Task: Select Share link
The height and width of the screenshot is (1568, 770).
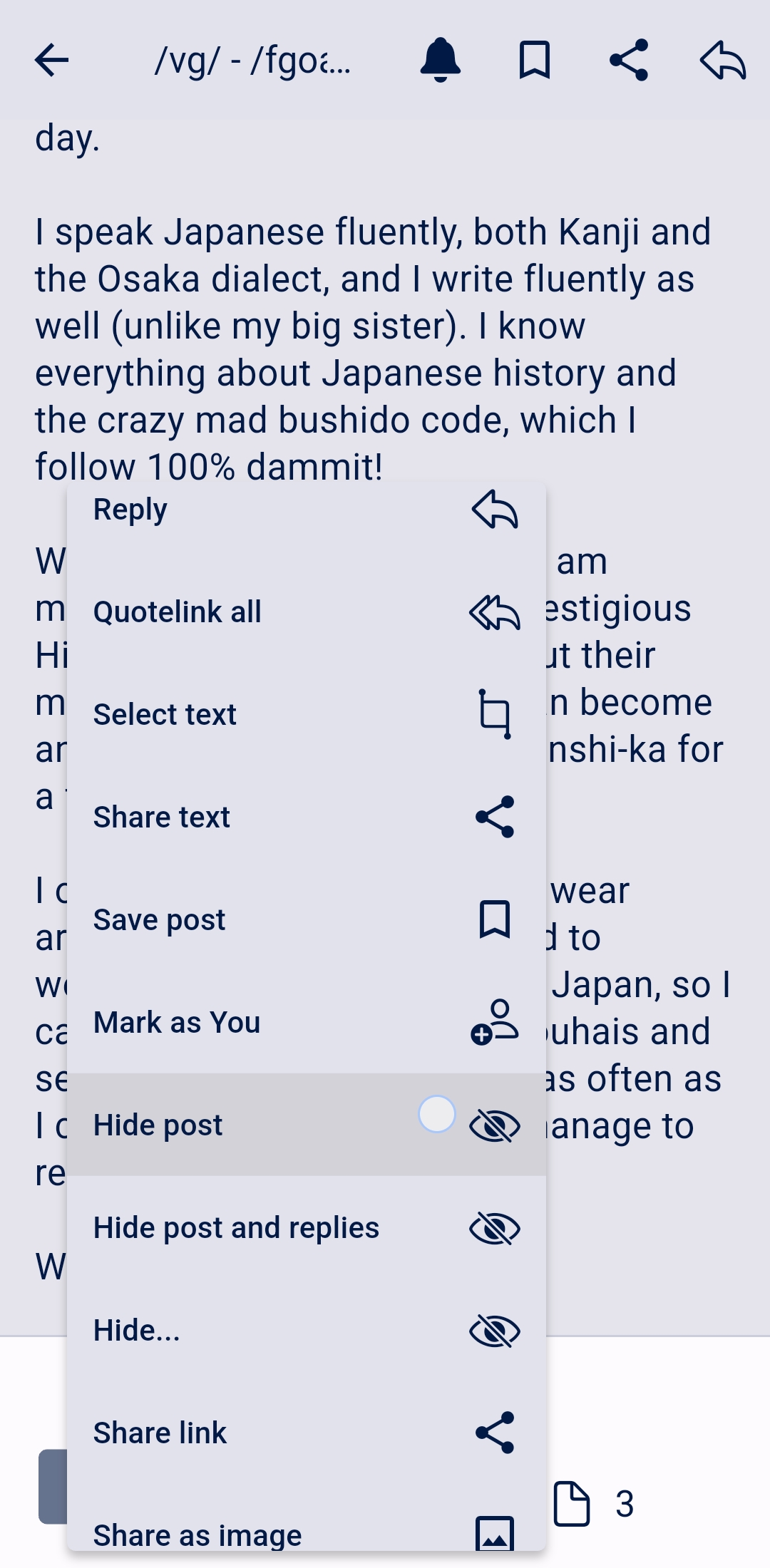Action: click(x=307, y=1433)
